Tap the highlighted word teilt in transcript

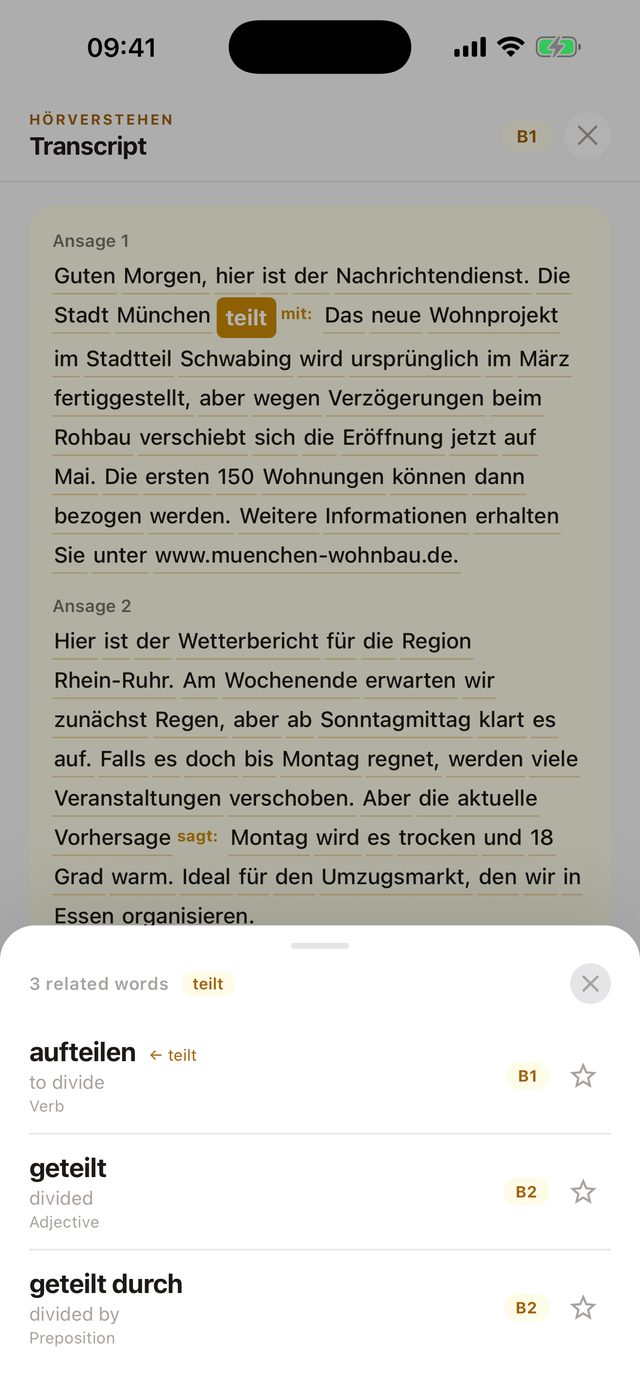pos(246,317)
